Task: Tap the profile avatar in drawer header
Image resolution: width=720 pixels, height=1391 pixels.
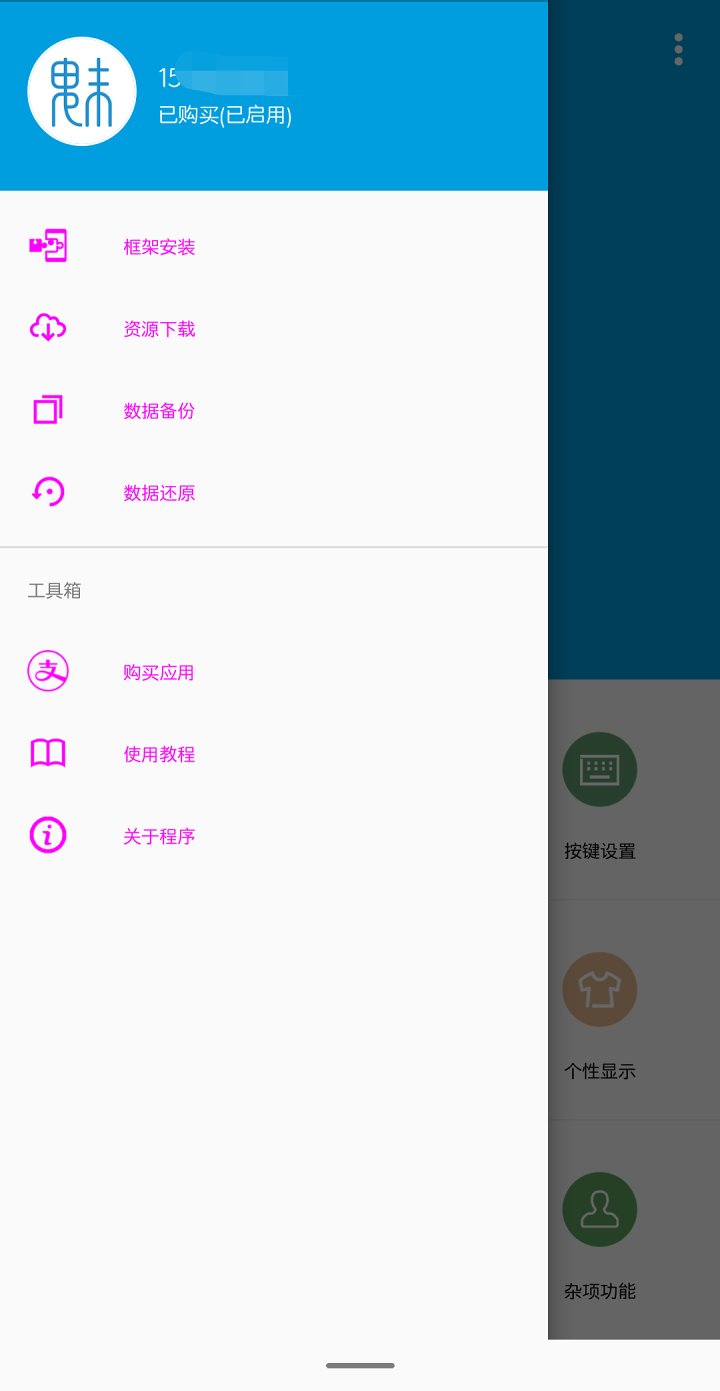Action: pyautogui.click(x=82, y=91)
